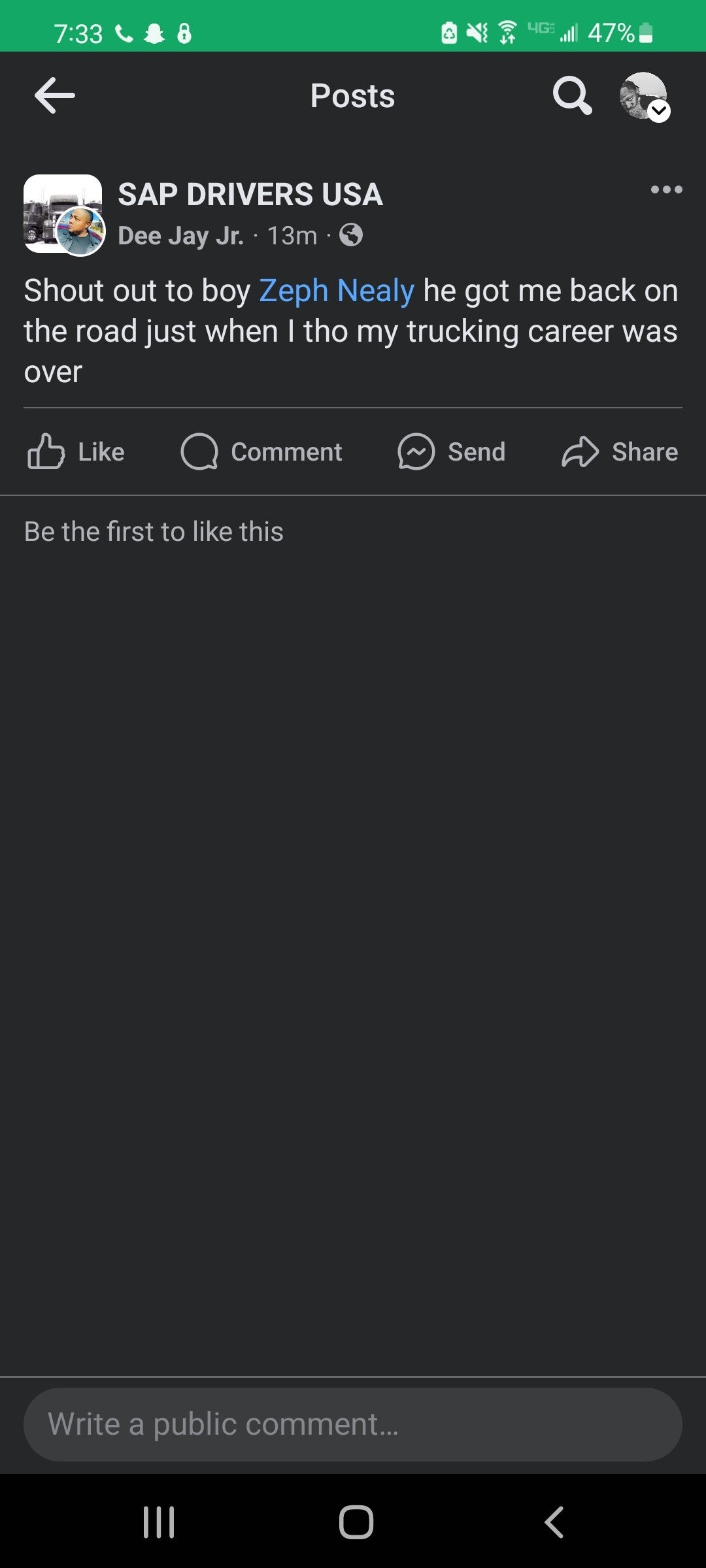Tap Comment under the post
The image size is (706, 1568).
tap(261, 451)
